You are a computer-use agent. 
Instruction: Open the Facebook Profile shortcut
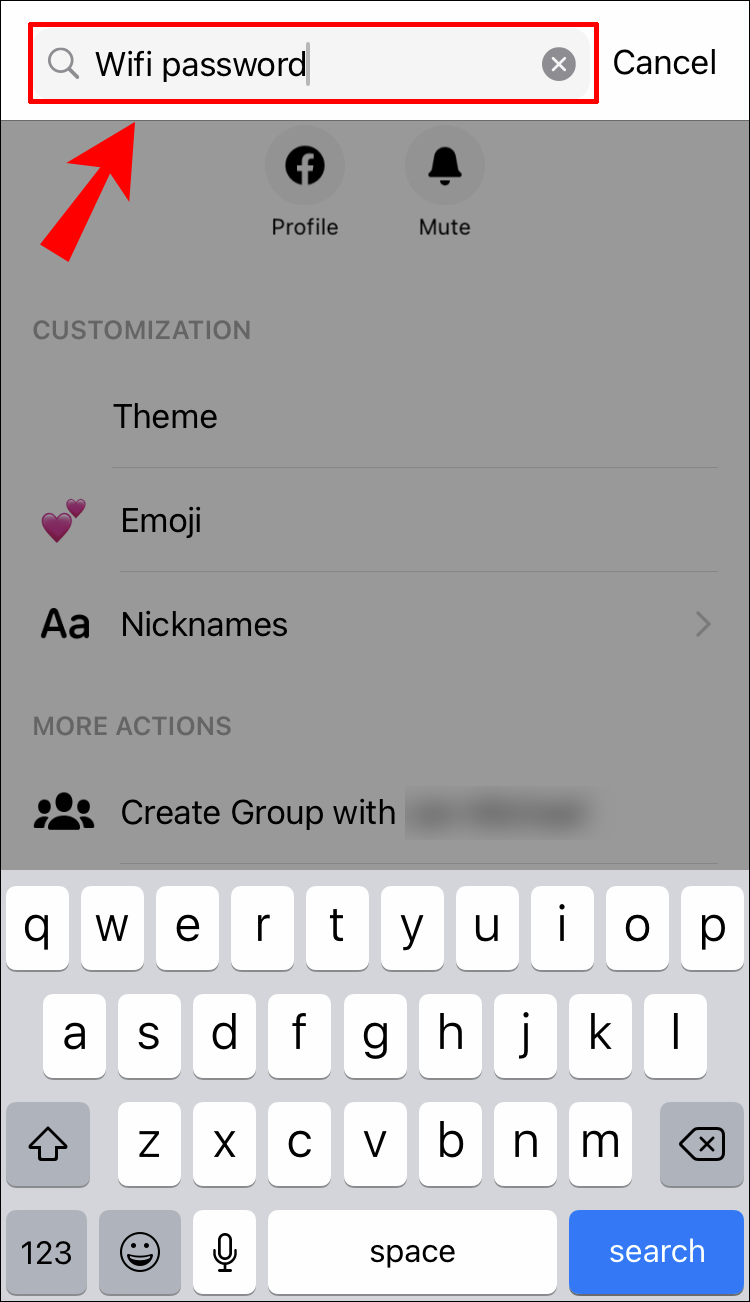[305, 167]
